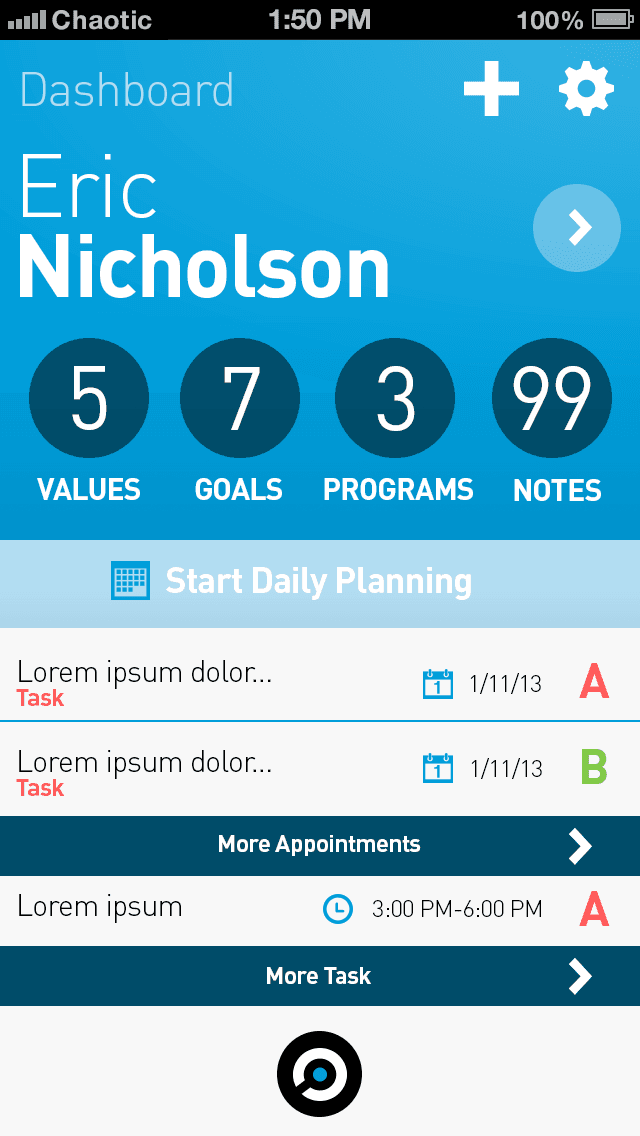Image resolution: width=640 pixels, height=1136 pixels.
Task: Start Daily Planning
Action: 320,583
